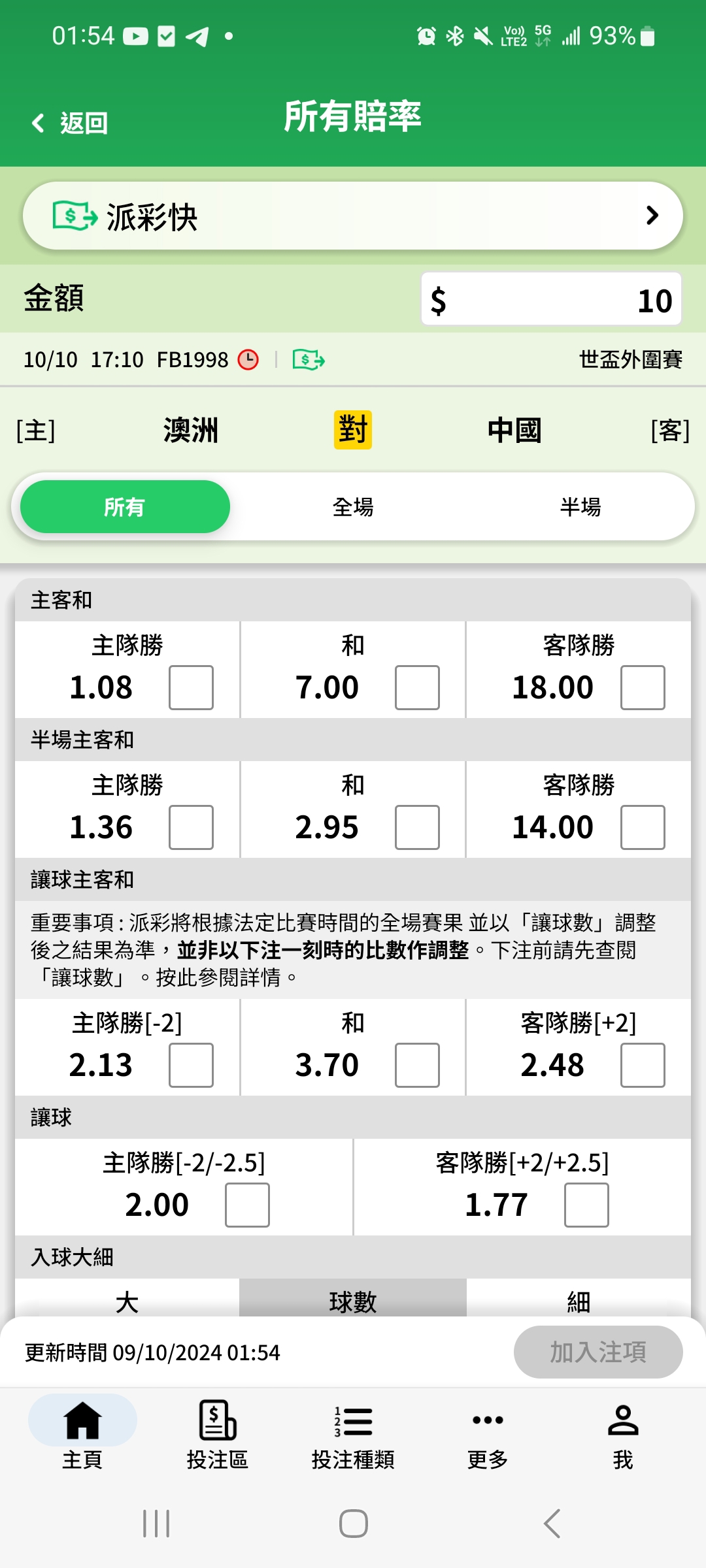Image resolution: width=706 pixels, height=1568 pixels.
Task: Select 客隊勝[+2] at 2.48
Action: coord(643,1065)
